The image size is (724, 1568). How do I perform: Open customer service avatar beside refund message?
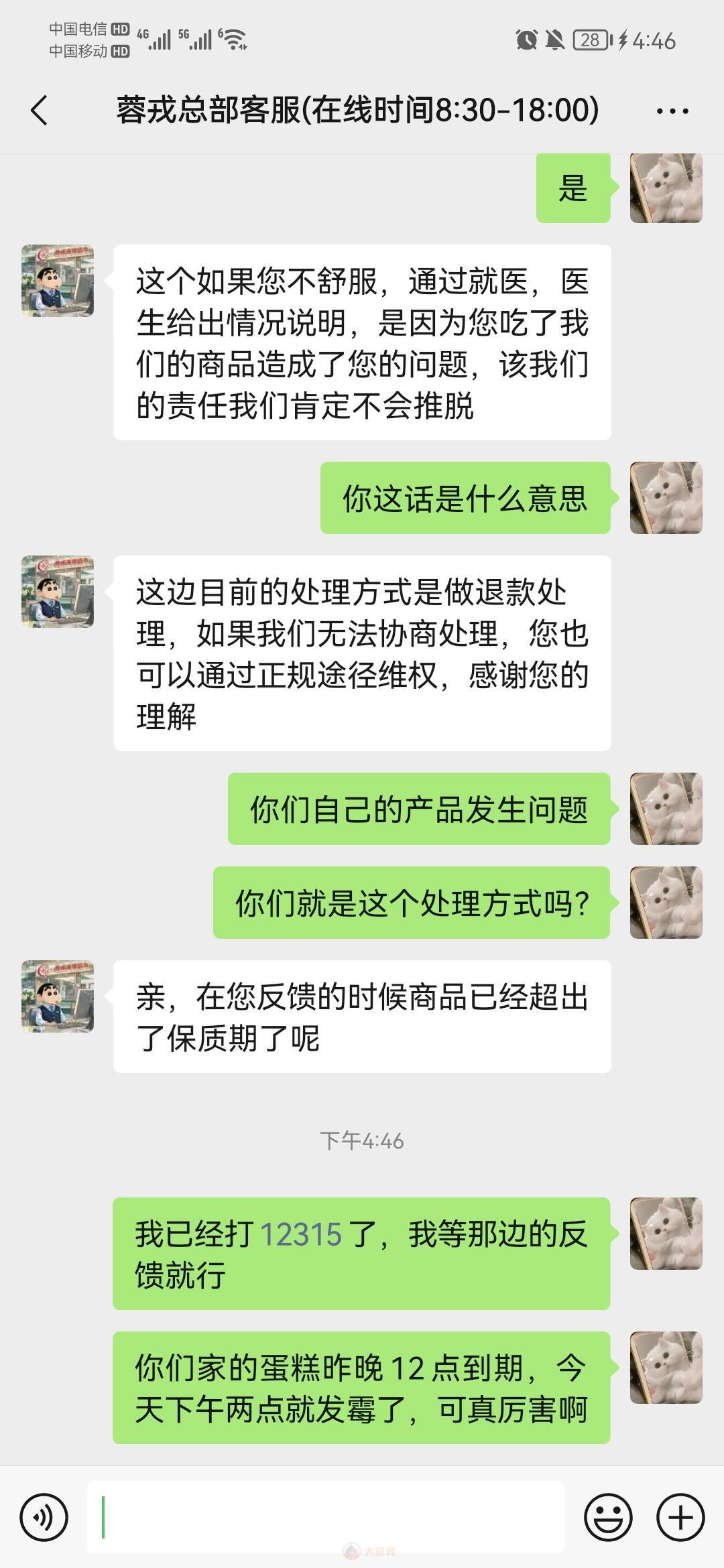click(x=58, y=592)
